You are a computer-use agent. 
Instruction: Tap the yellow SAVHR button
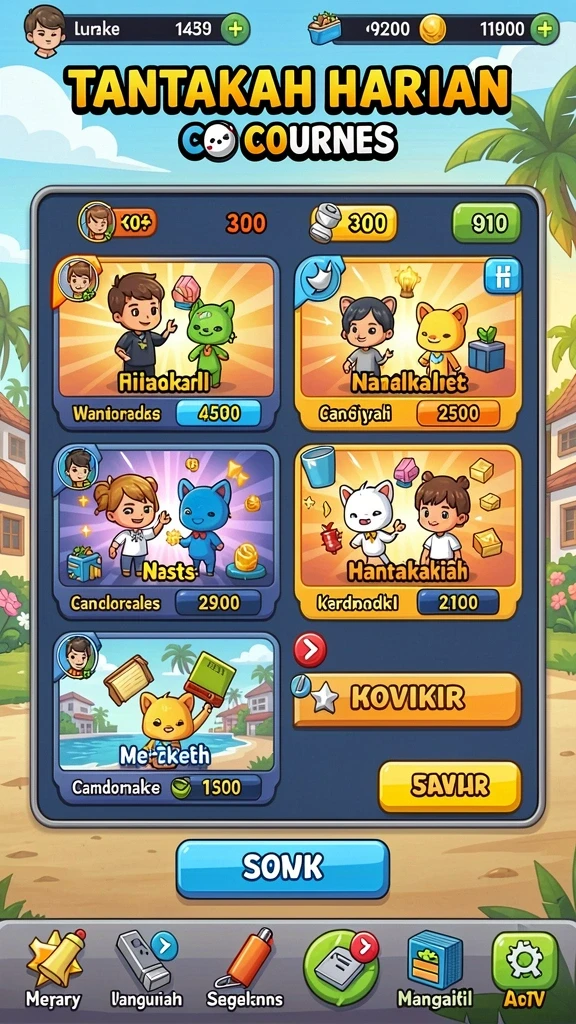click(x=450, y=786)
